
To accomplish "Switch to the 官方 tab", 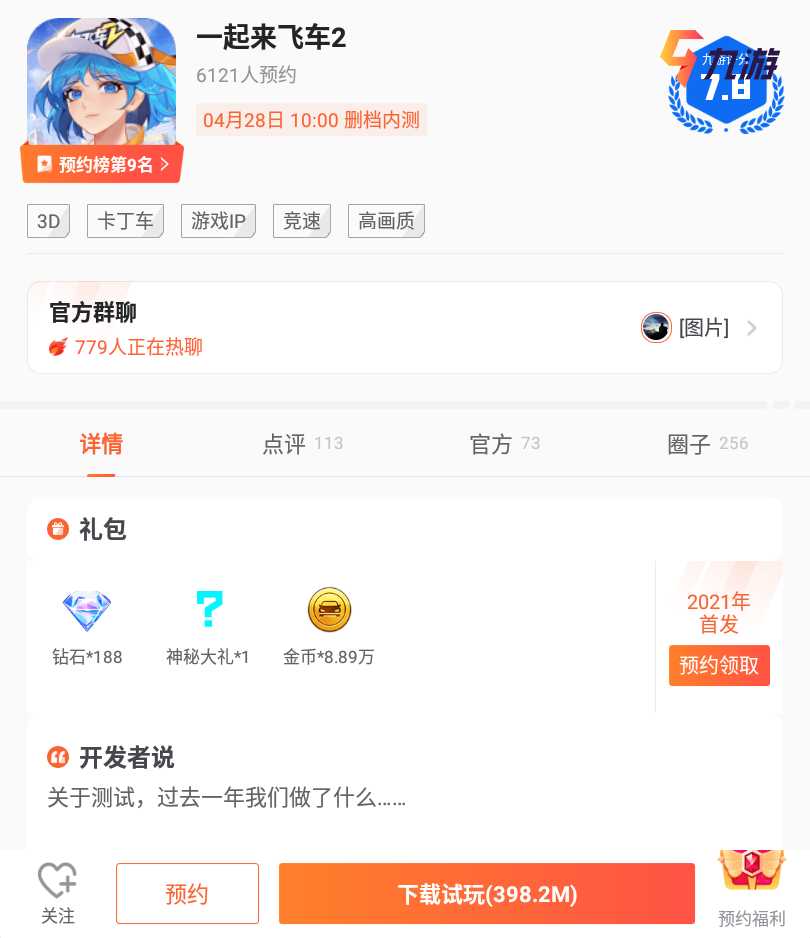I will click(x=504, y=444).
